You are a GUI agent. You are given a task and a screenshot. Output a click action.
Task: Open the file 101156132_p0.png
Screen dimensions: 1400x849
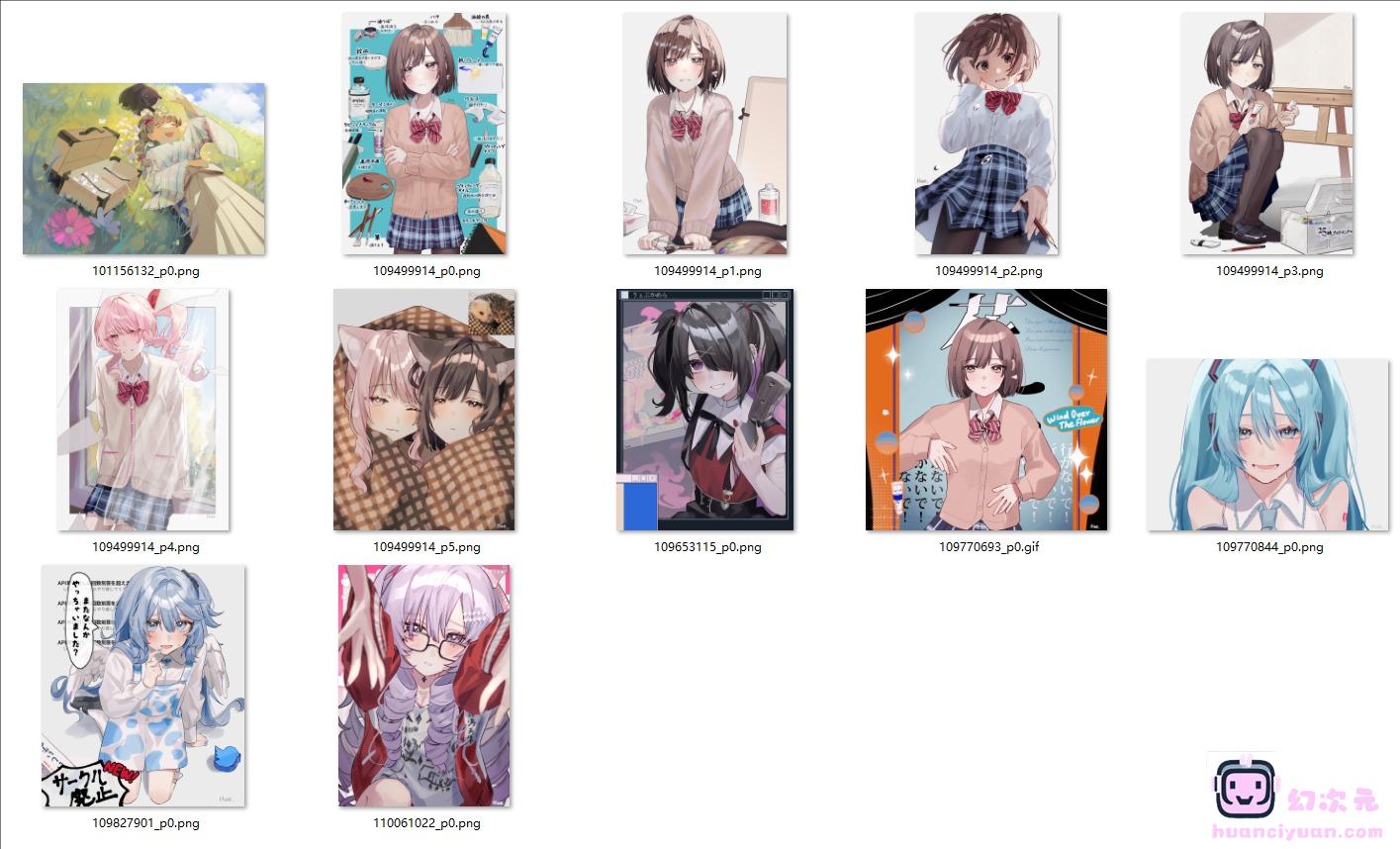click(x=144, y=169)
